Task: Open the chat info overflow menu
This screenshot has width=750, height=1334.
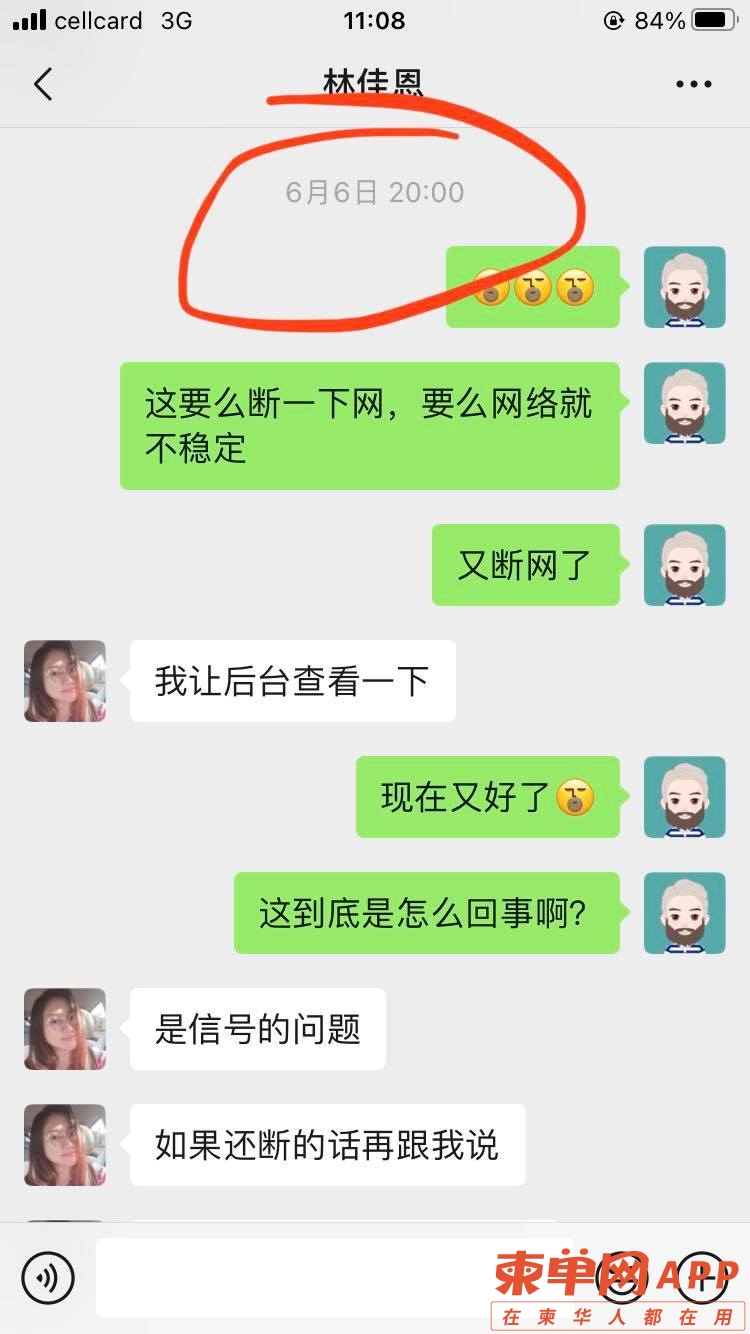Action: [x=693, y=85]
